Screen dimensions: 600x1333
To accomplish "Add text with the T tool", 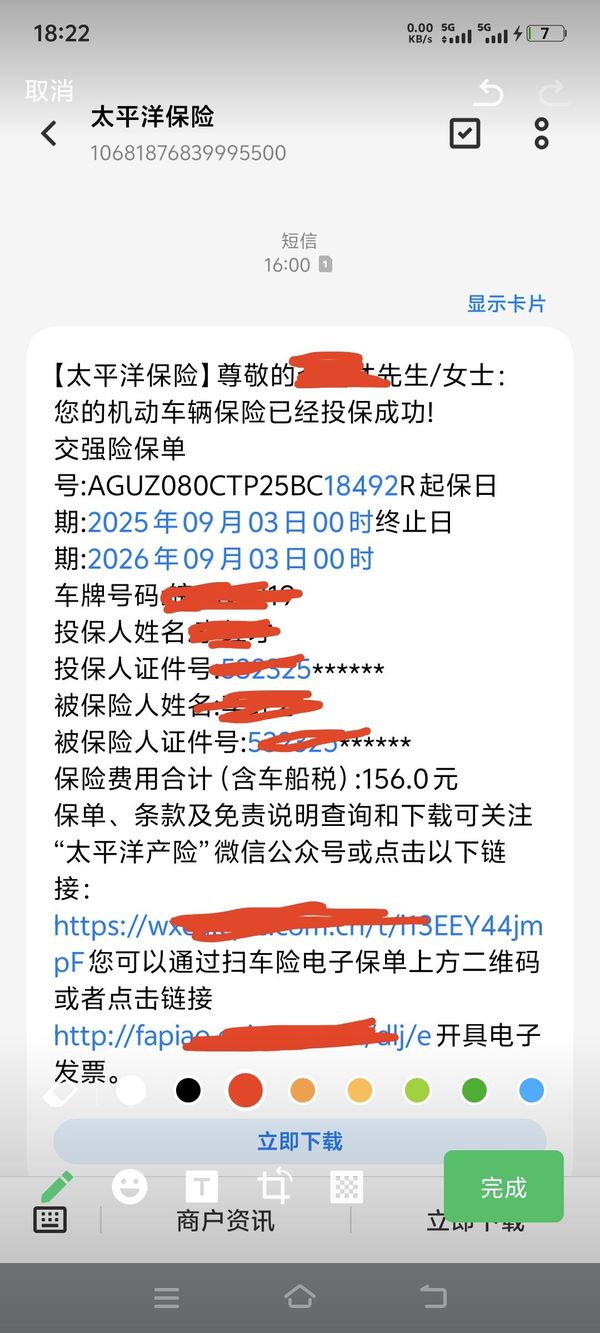I will tap(201, 1187).
